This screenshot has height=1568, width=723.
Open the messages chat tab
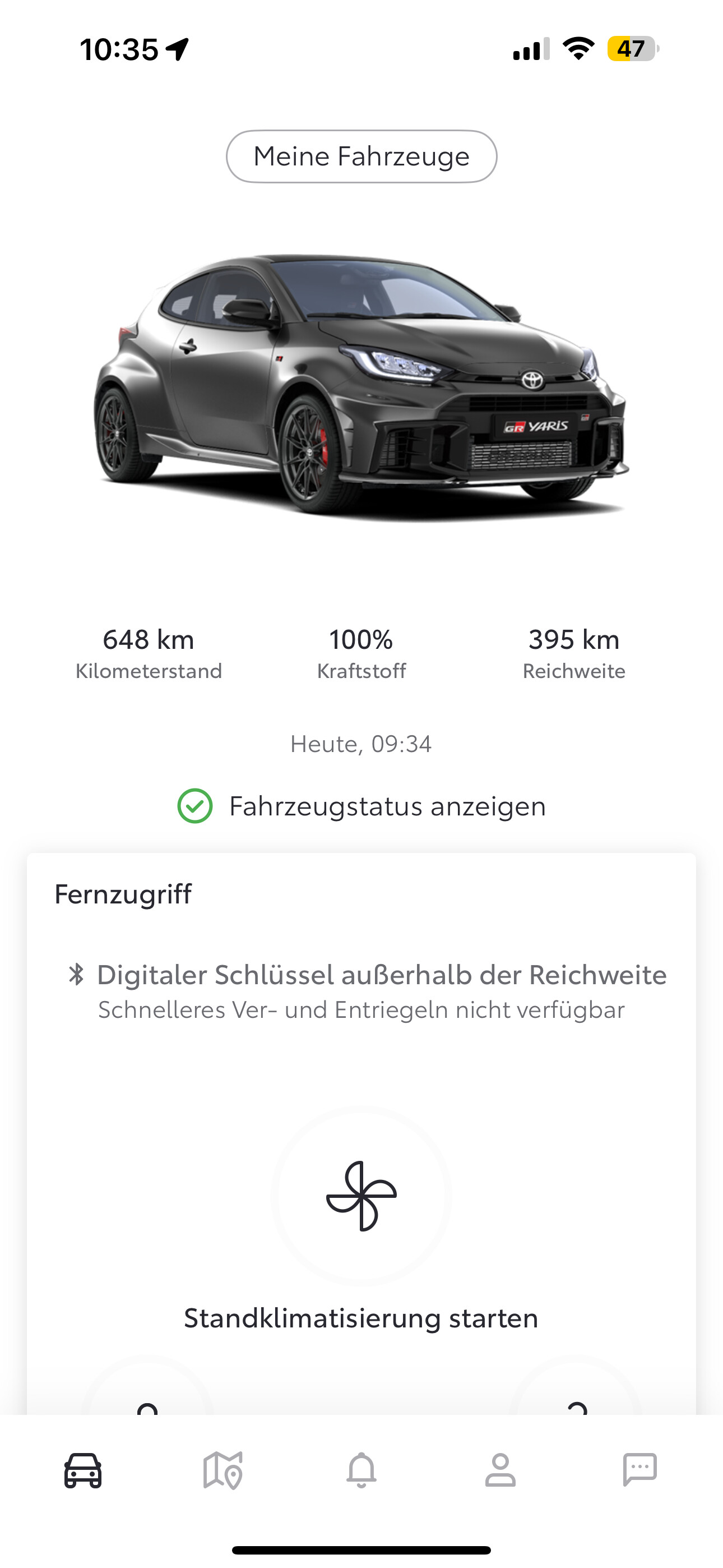(x=639, y=1470)
